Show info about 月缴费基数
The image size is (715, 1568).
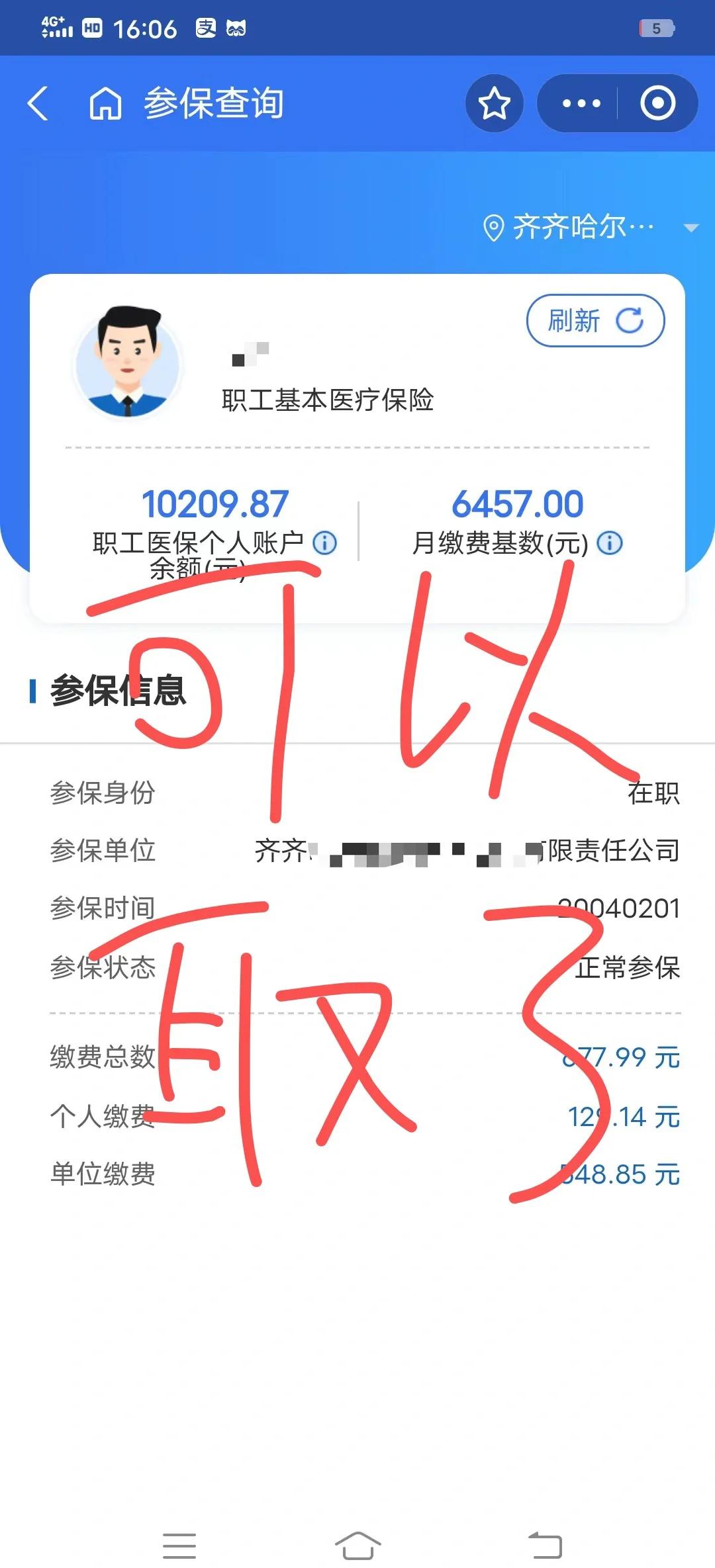610,543
